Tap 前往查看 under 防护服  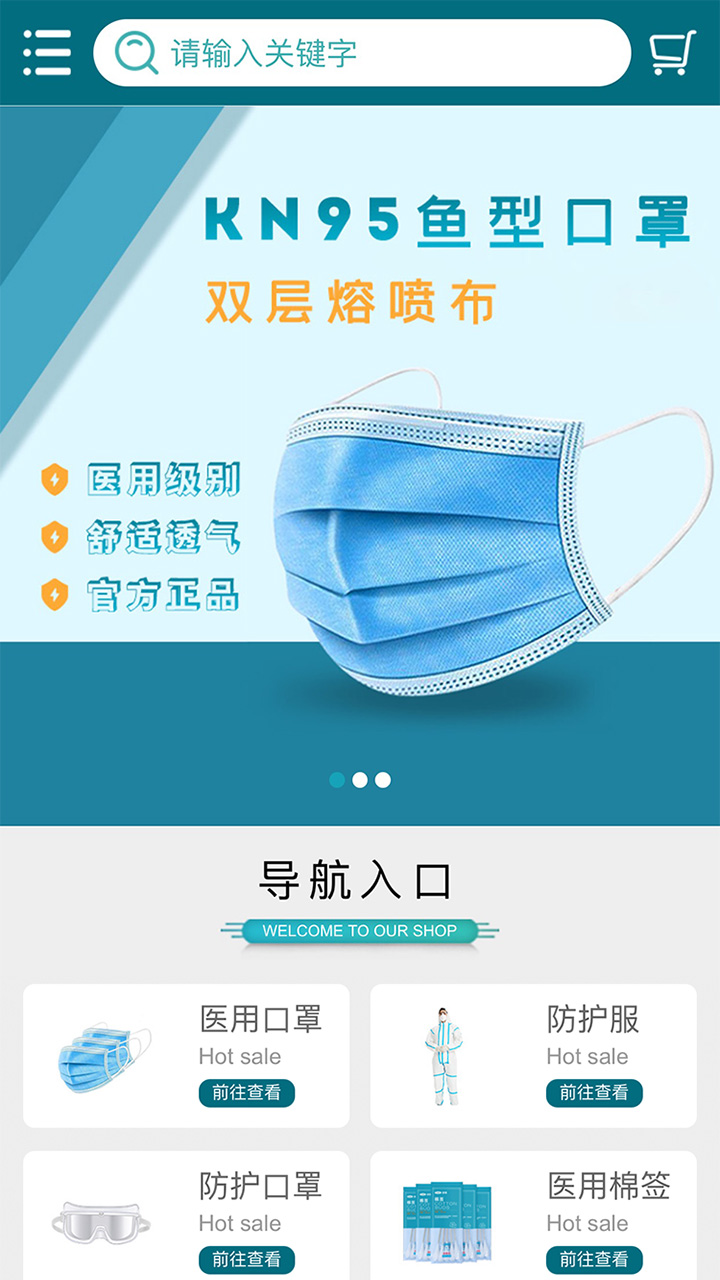594,1093
